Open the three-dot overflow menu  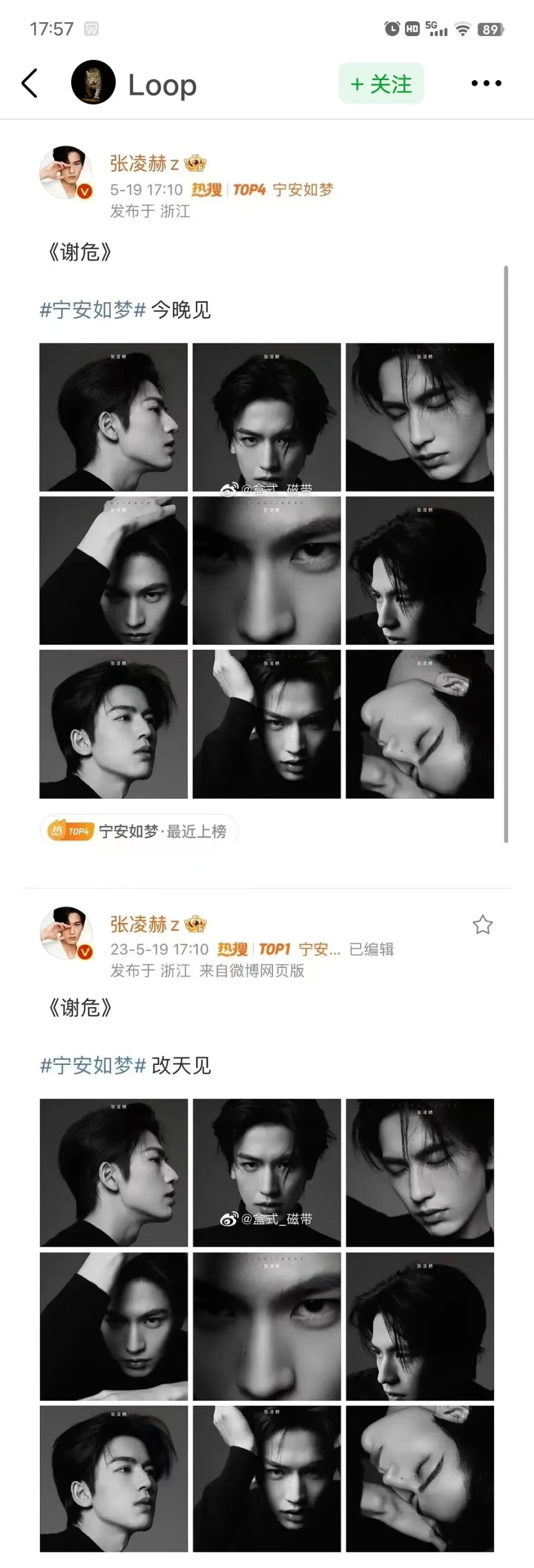[486, 83]
